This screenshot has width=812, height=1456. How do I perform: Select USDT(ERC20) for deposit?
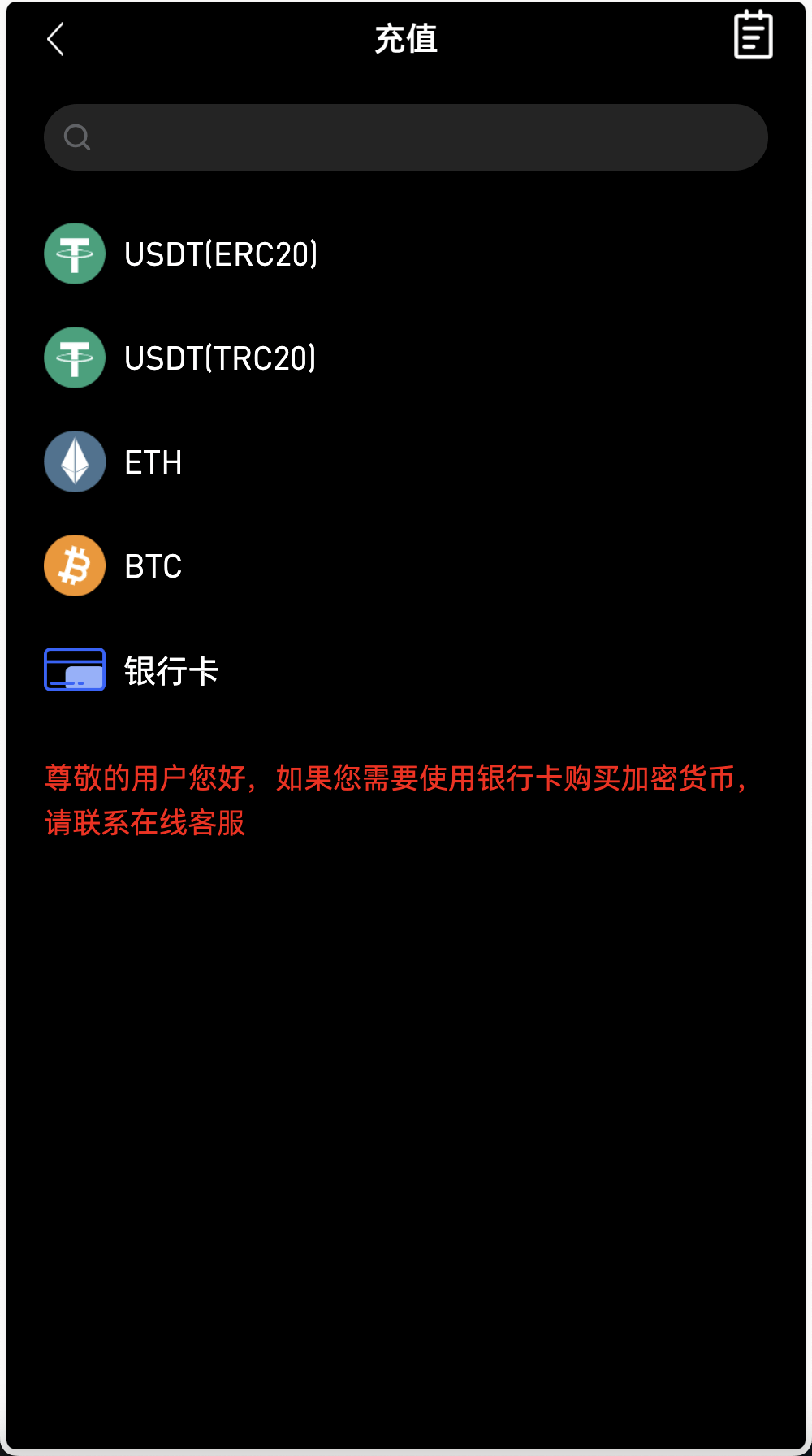click(219, 254)
